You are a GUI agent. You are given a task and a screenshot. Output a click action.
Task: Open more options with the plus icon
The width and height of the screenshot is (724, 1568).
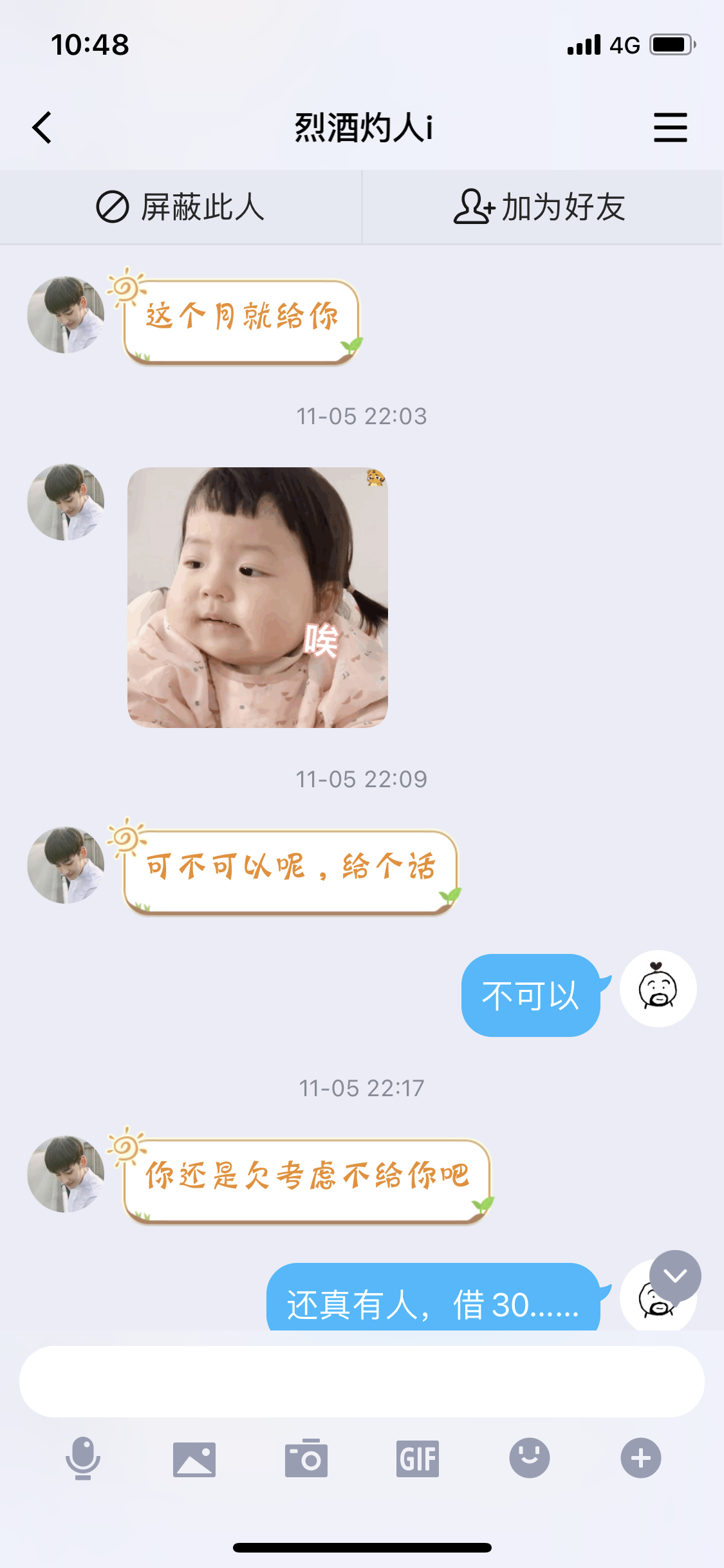[x=641, y=1458]
